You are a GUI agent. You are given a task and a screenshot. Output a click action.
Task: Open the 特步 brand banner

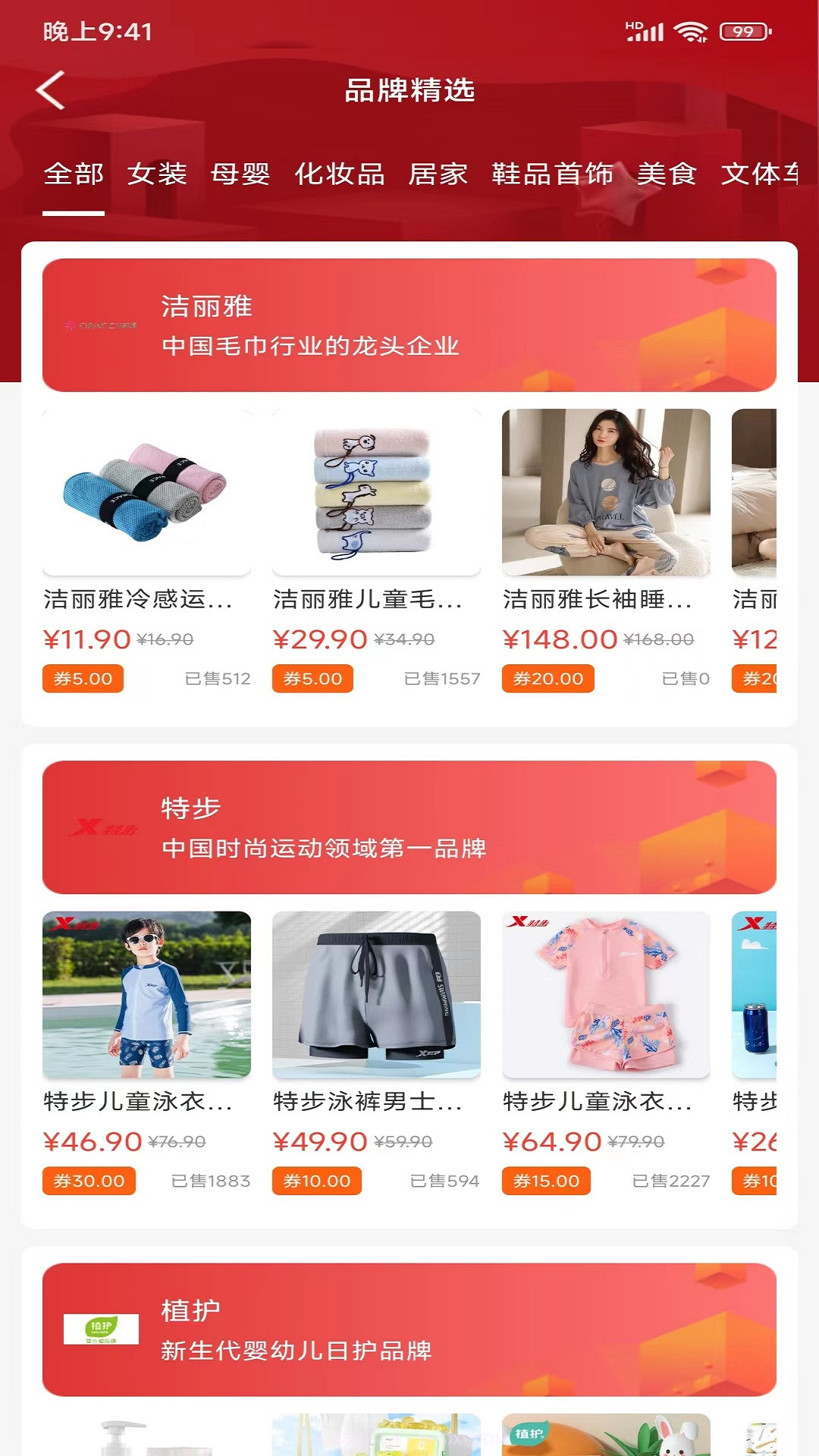409,827
